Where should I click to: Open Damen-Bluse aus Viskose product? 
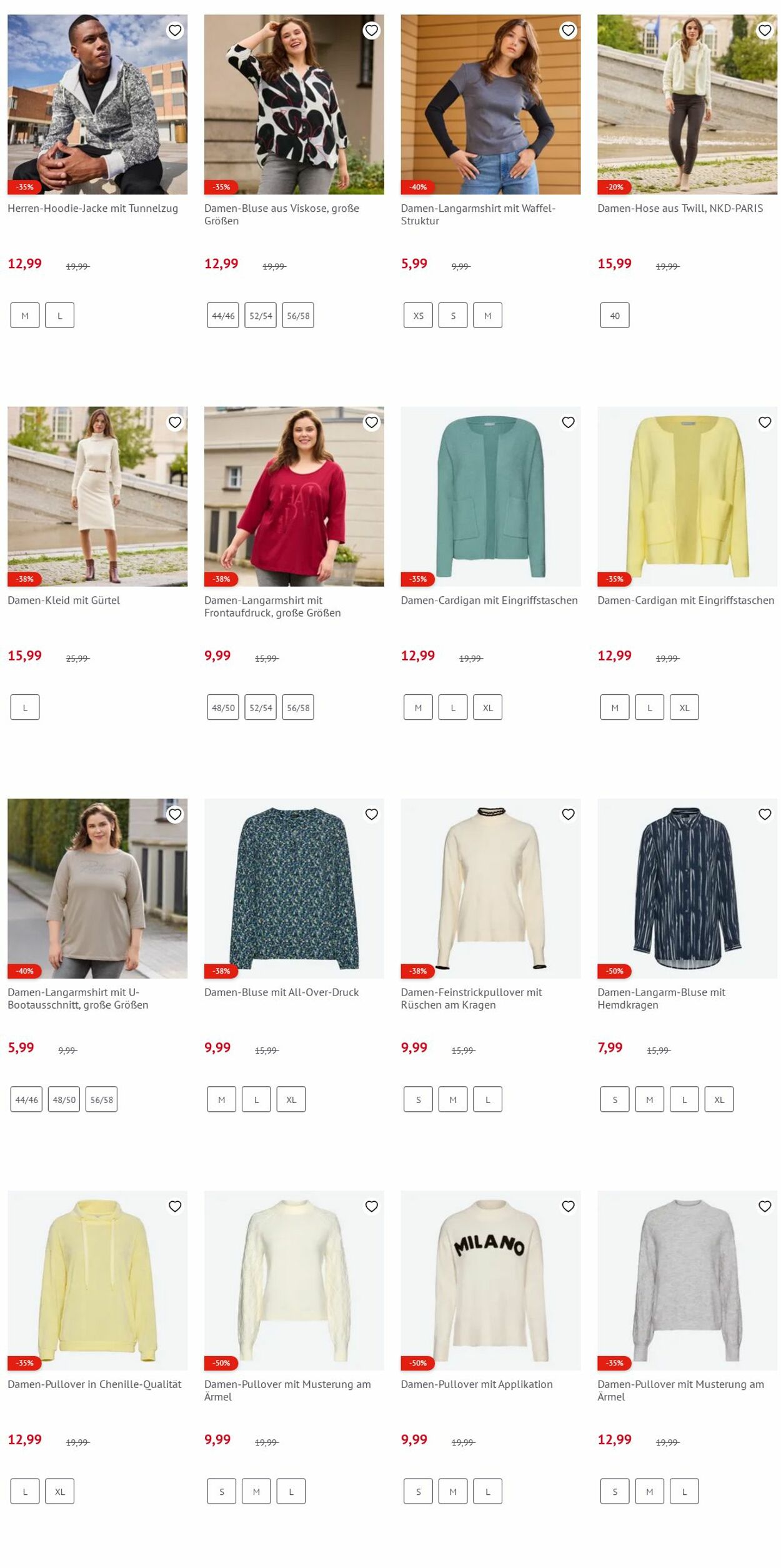(294, 104)
